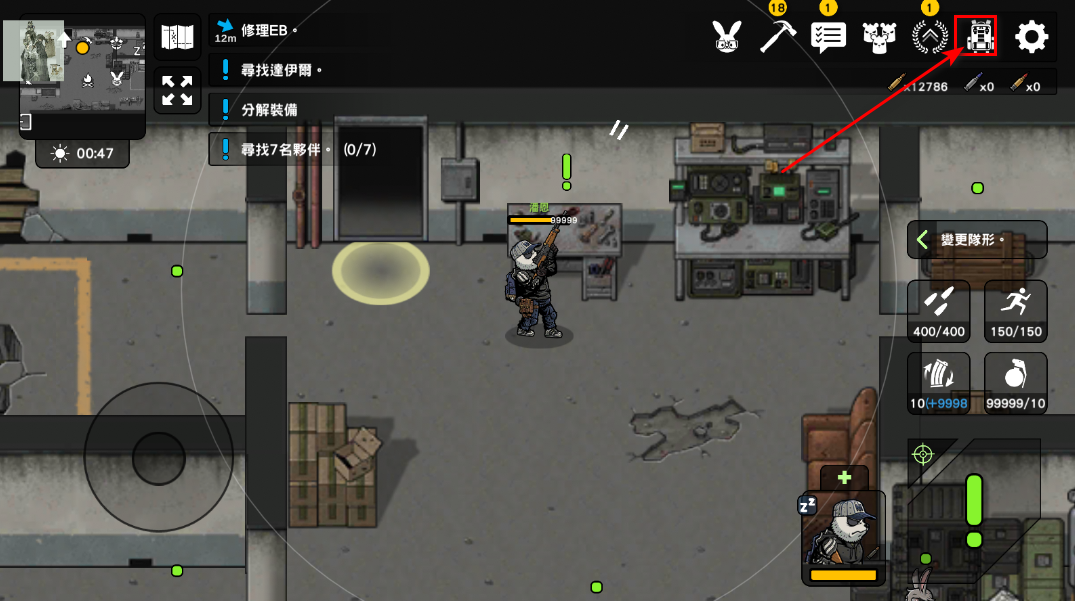Viewport: 1075px width, 601px height.
Task: Use the bullets skill 400/400
Action: [x=938, y=310]
